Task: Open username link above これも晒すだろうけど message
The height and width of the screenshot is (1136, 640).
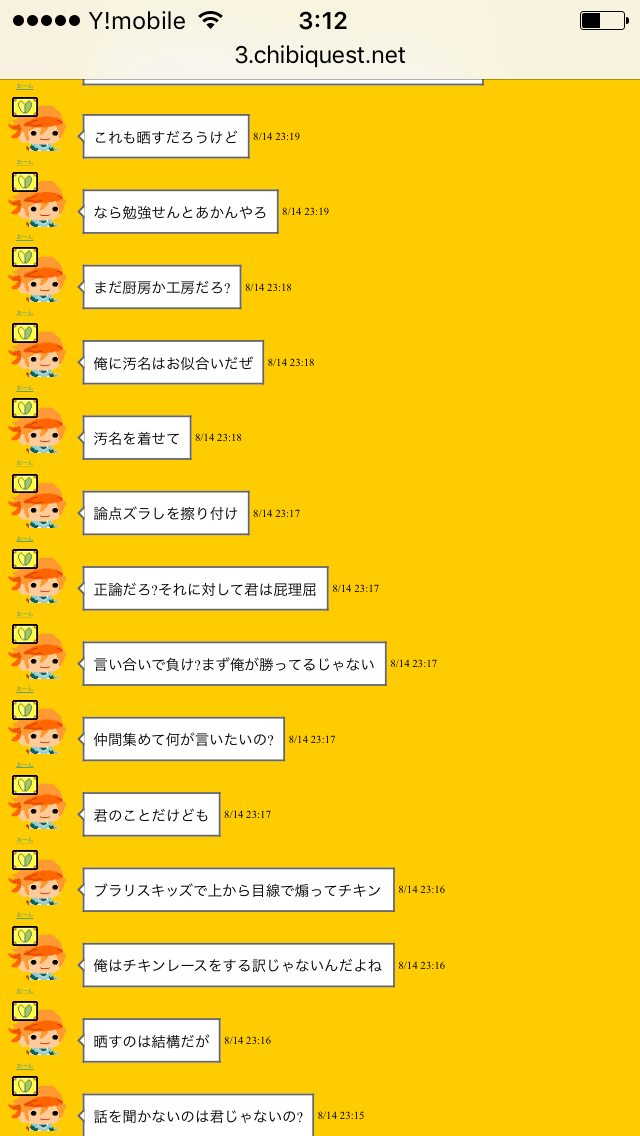Action: [x=25, y=86]
